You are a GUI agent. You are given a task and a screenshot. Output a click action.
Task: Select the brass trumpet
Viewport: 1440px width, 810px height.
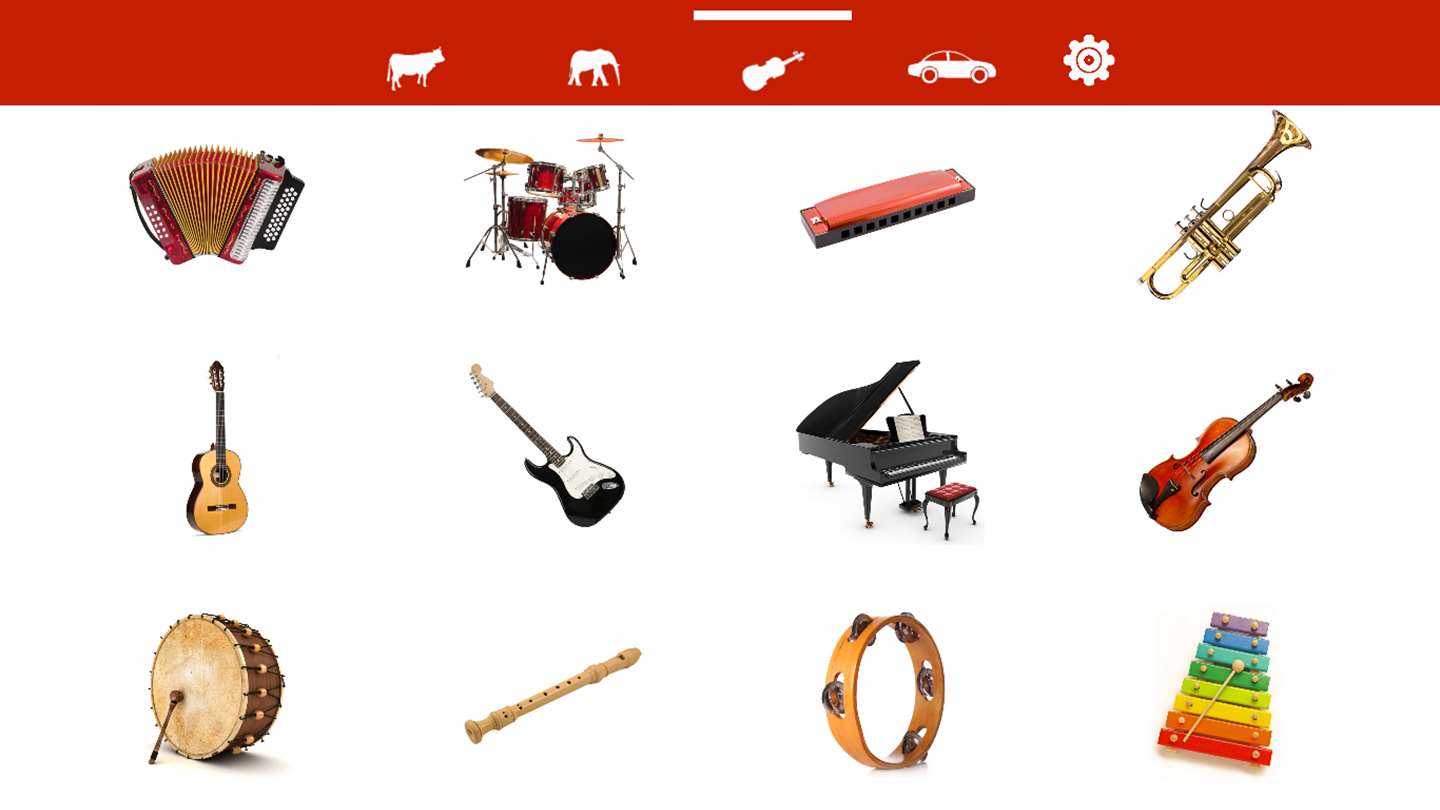(x=1225, y=205)
